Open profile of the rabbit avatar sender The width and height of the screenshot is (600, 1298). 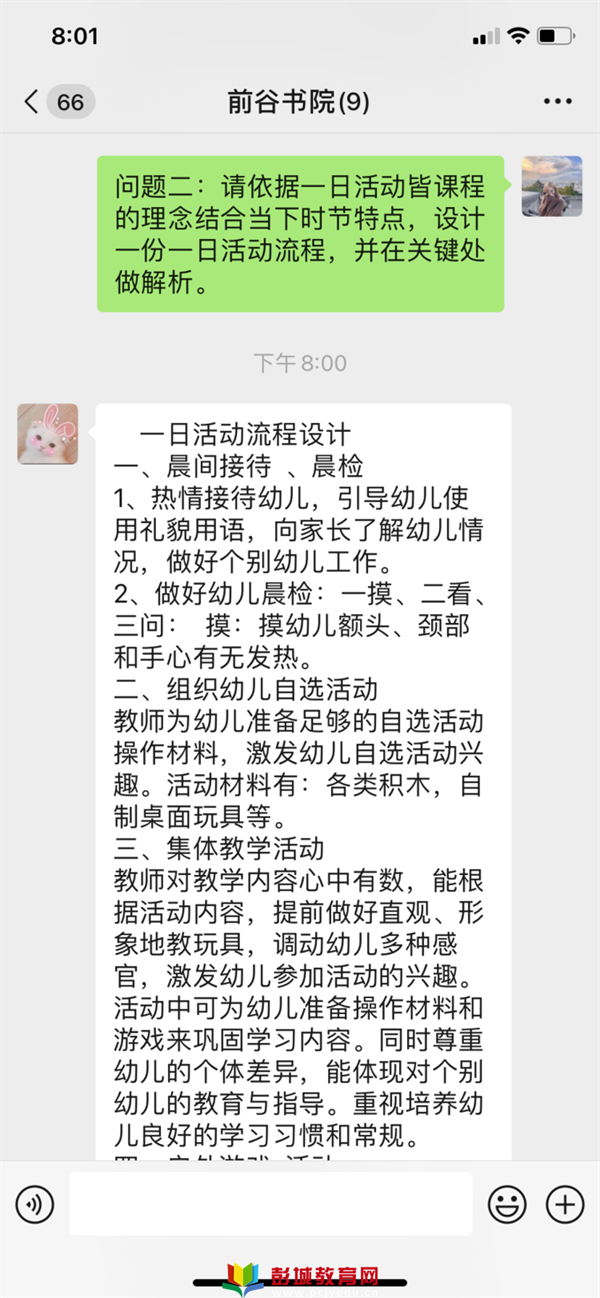click(48, 434)
